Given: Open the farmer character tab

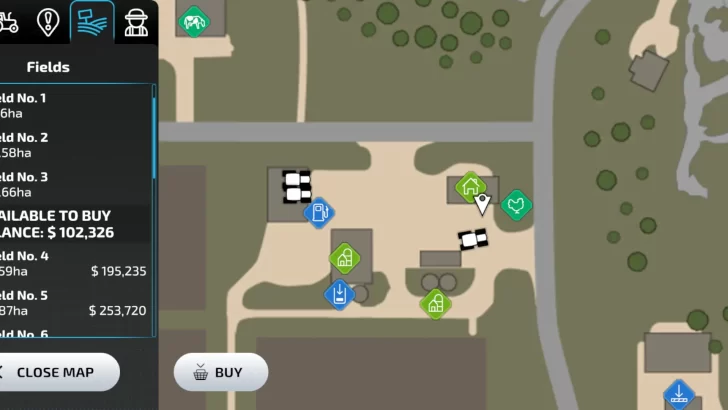Looking at the screenshot, I should coord(136,21).
